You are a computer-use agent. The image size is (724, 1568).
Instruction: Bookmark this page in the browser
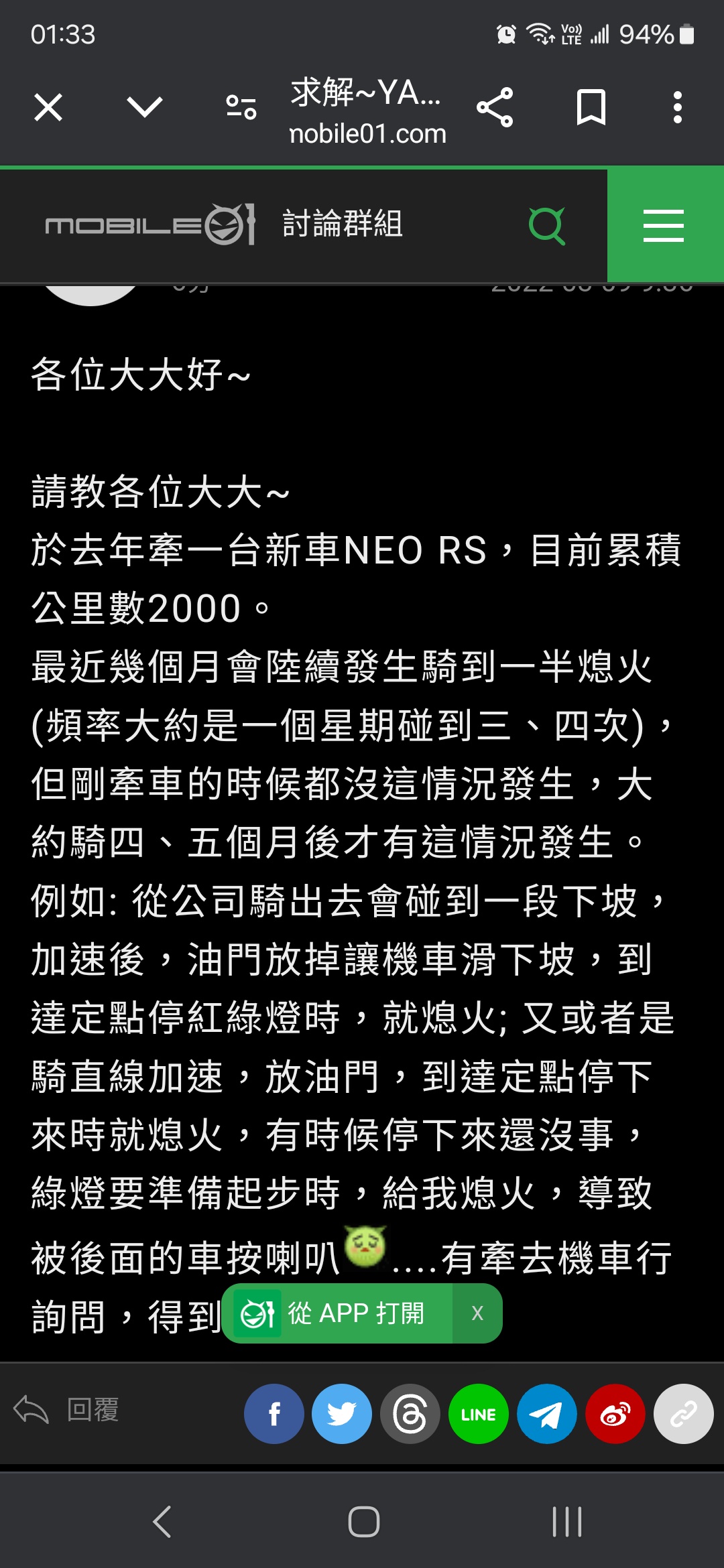click(x=591, y=107)
